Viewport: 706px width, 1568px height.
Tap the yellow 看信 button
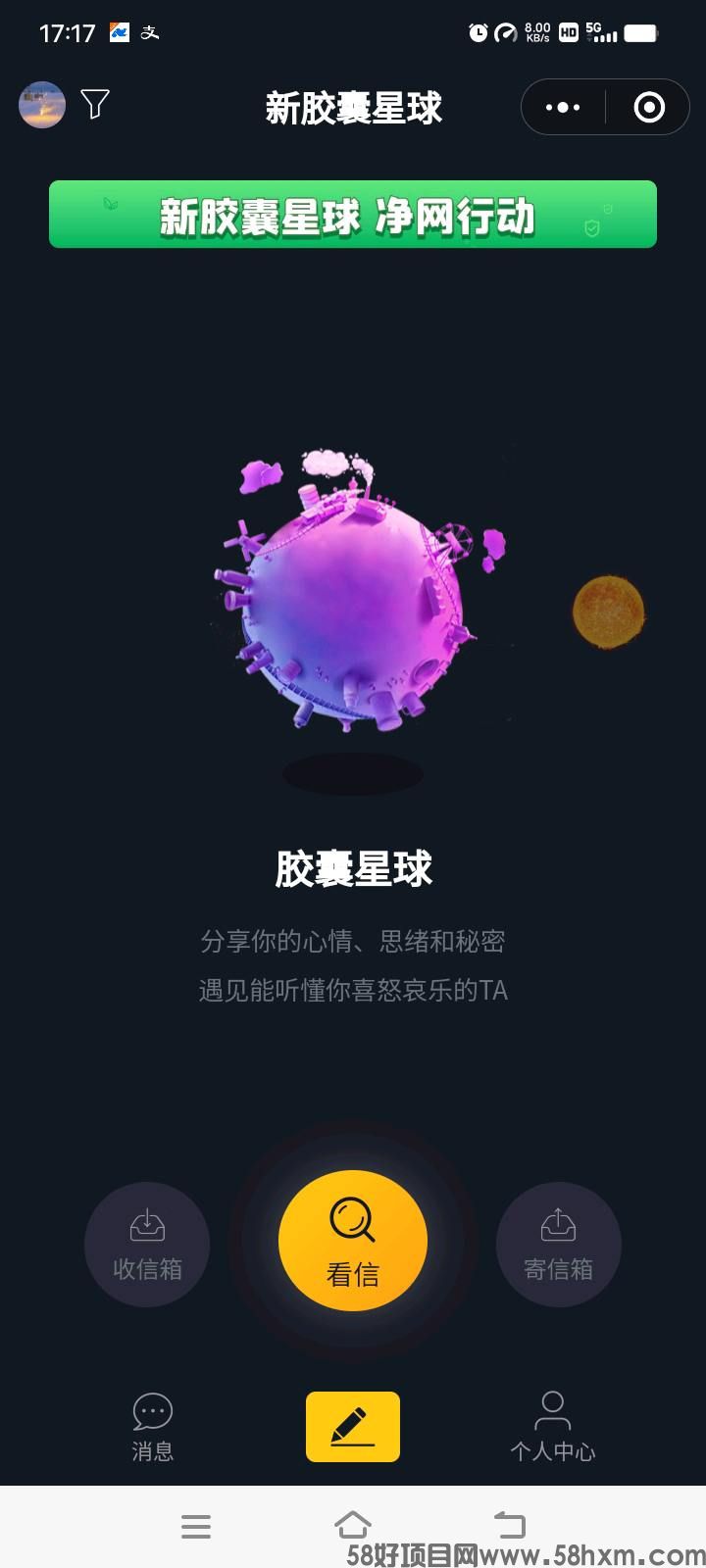click(x=353, y=1241)
